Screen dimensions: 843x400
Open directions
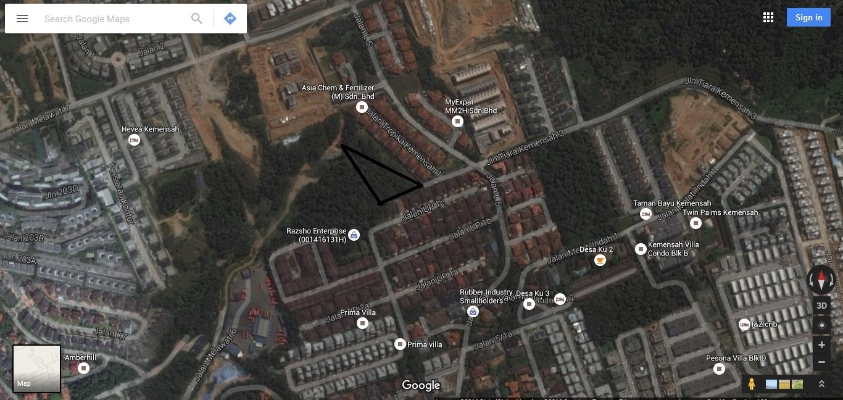[230, 18]
